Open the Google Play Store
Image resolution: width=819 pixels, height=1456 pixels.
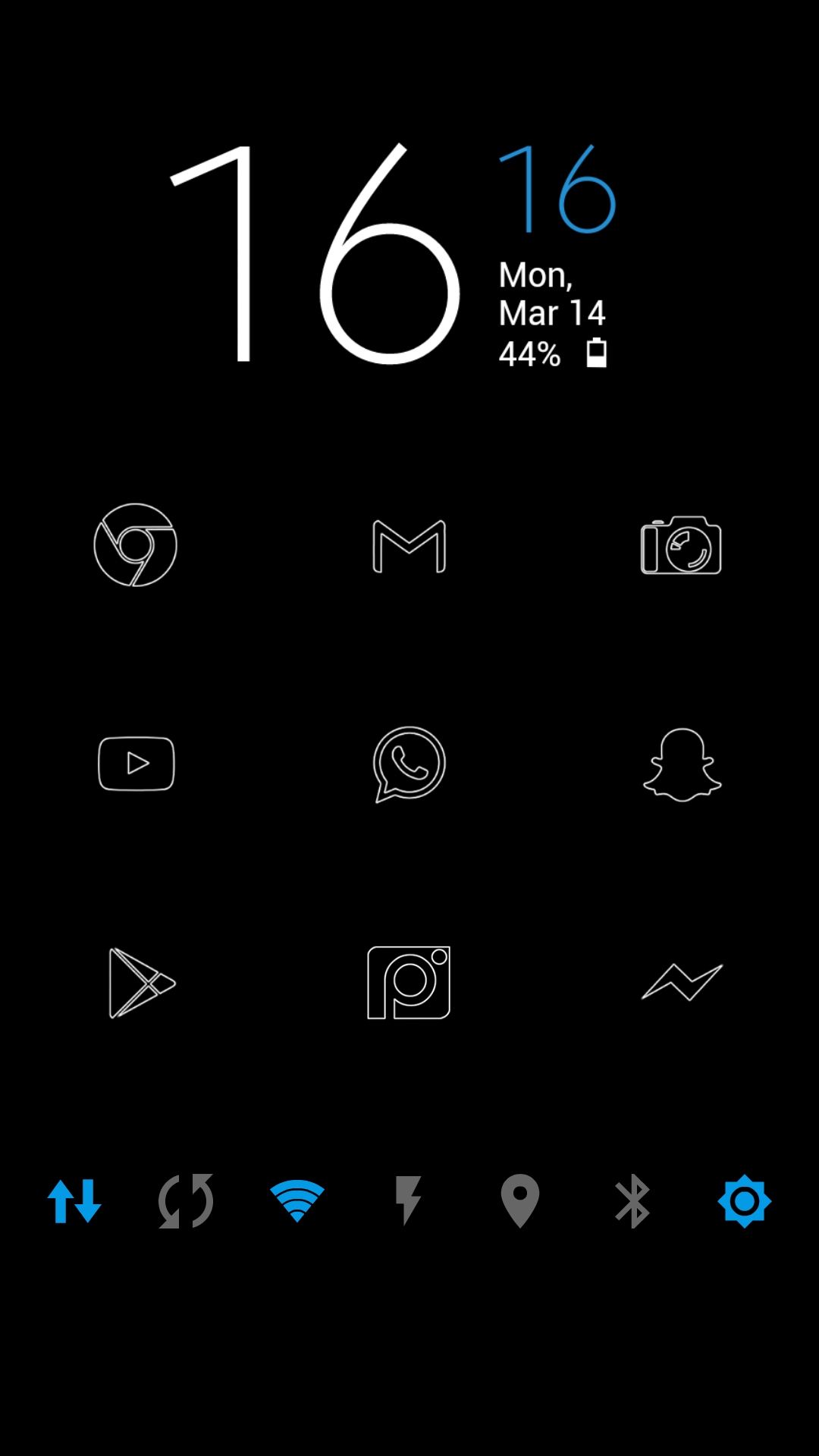click(142, 983)
